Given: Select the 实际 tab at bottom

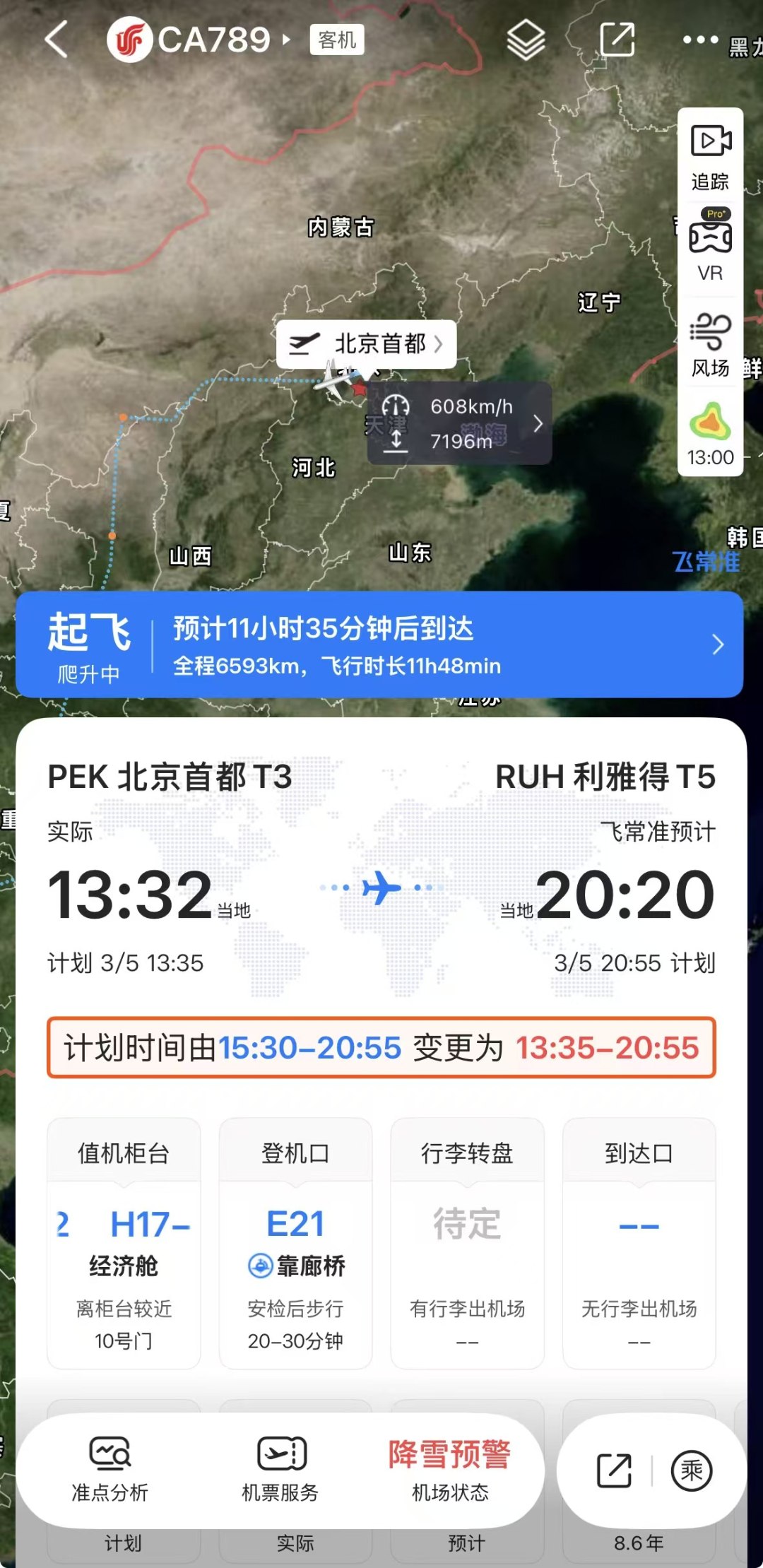Looking at the screenshot, I should [x=295, y=1543].
